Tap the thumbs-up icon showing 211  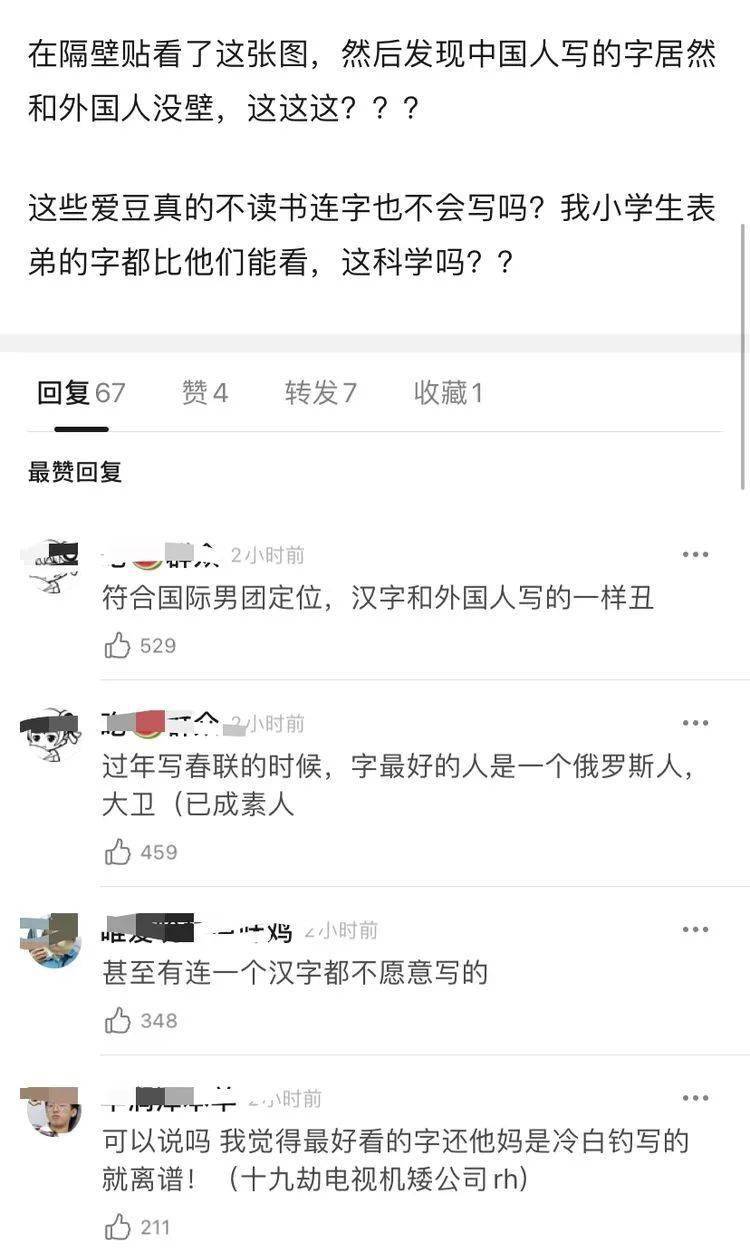coord(117,1227)
